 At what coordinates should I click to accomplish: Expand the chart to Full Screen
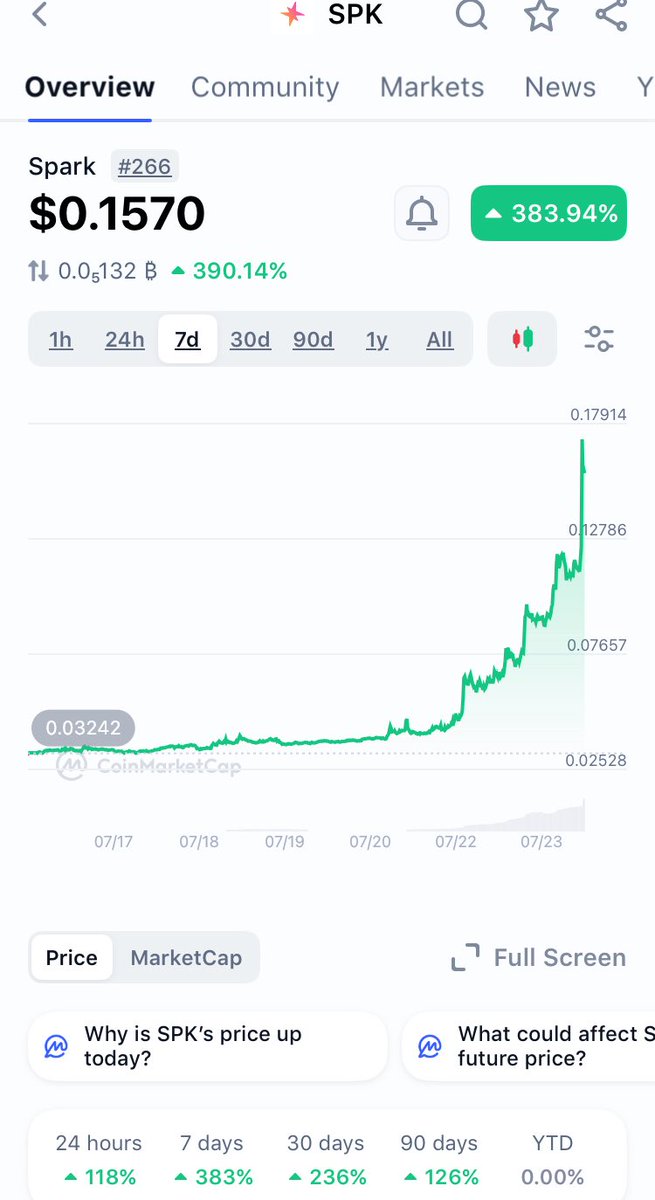tap(539, 958)
